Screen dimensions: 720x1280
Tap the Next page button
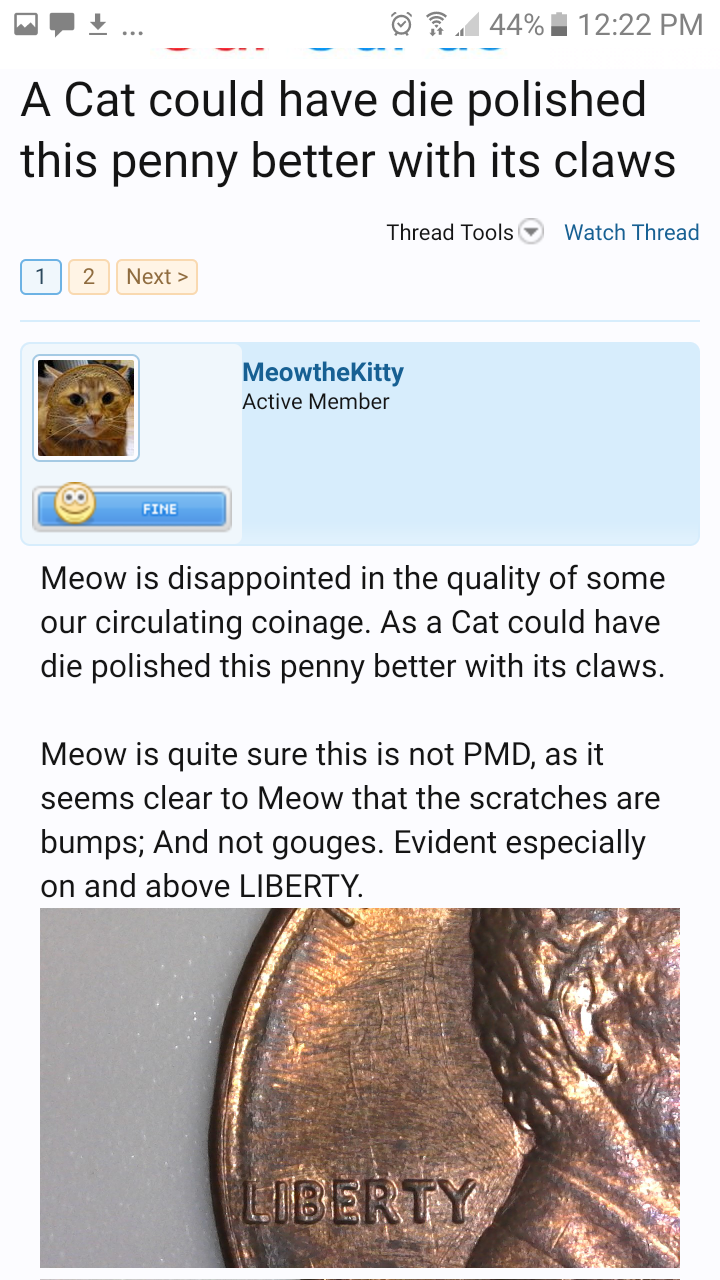(x=157, y=277)
